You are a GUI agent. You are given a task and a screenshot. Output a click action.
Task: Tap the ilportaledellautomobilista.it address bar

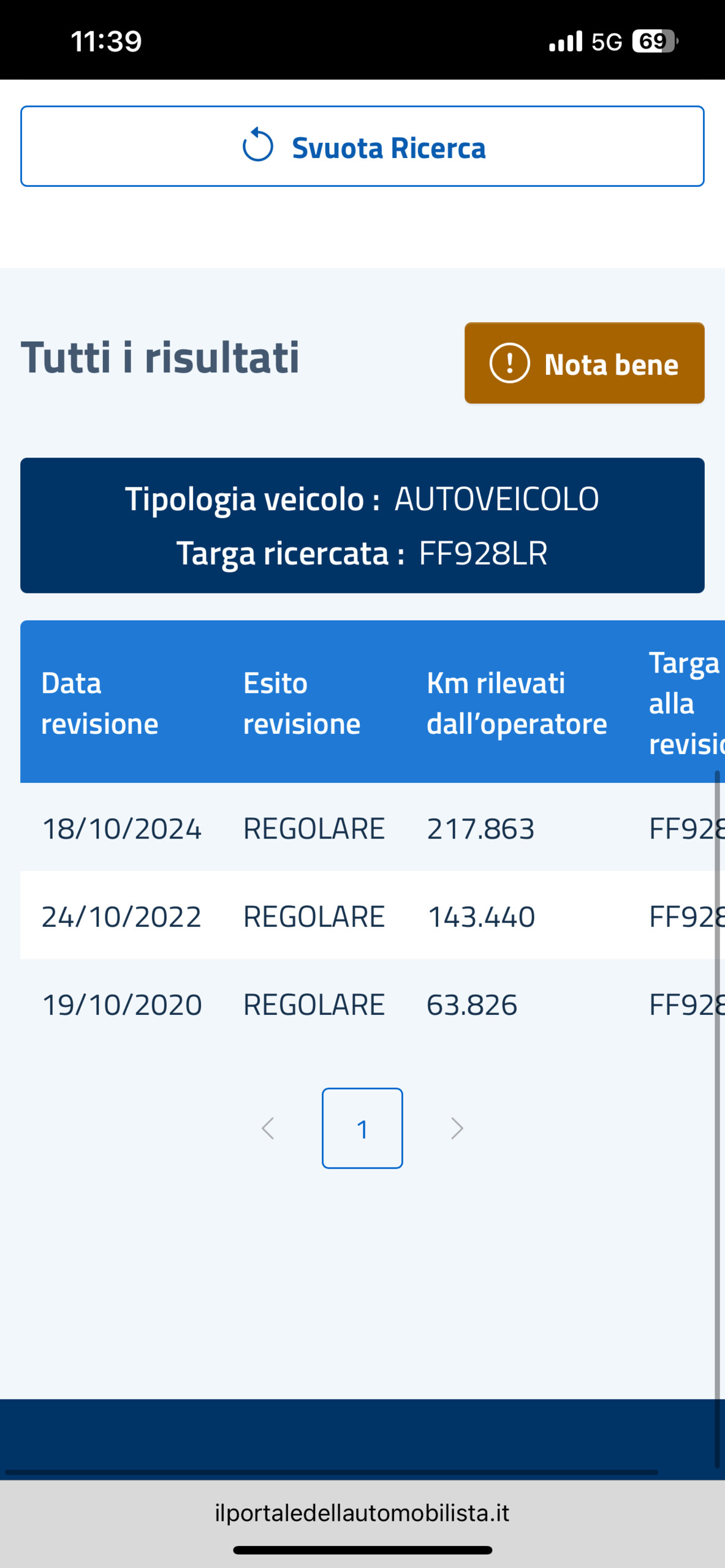(x=362, y=1513)
